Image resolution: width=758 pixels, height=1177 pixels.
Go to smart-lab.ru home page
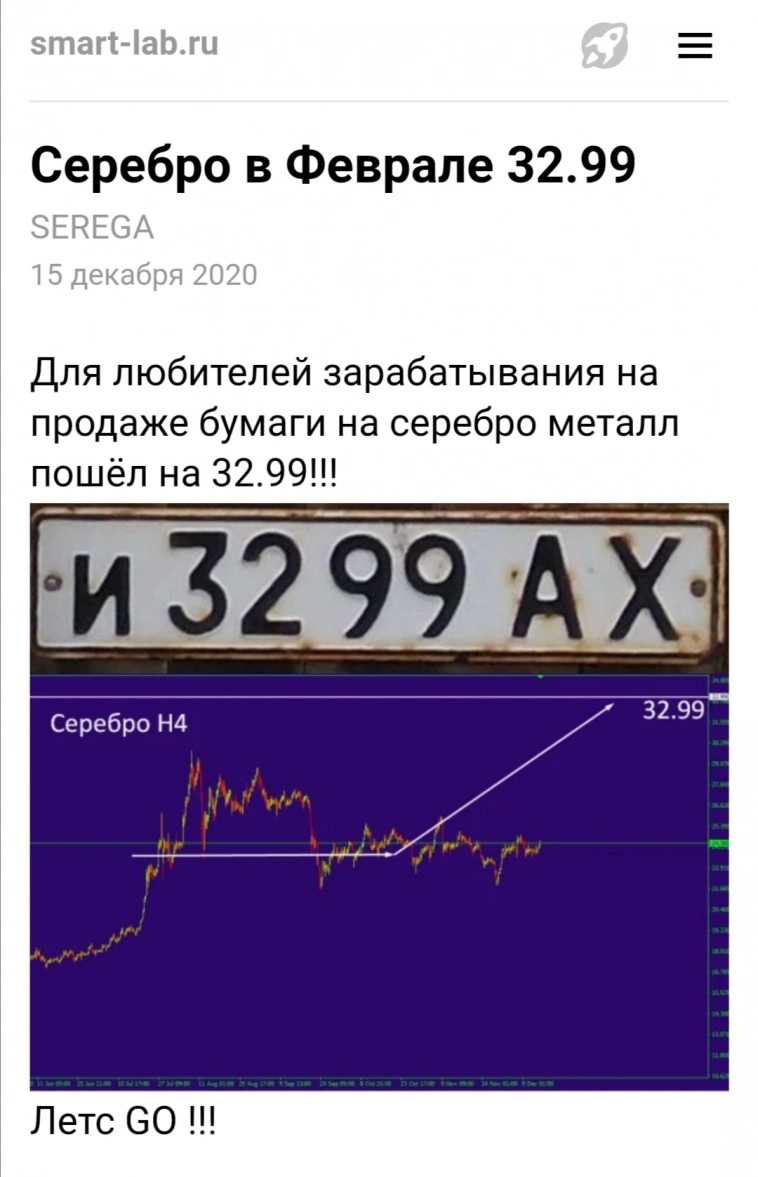pos(125,44)
